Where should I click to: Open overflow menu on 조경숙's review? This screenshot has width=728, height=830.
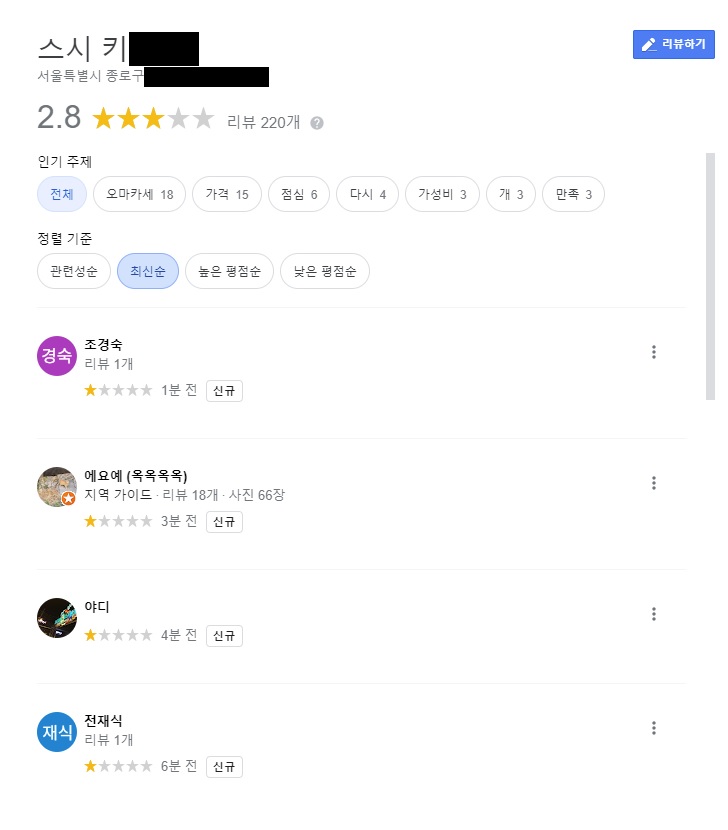[x=654, y=352]
